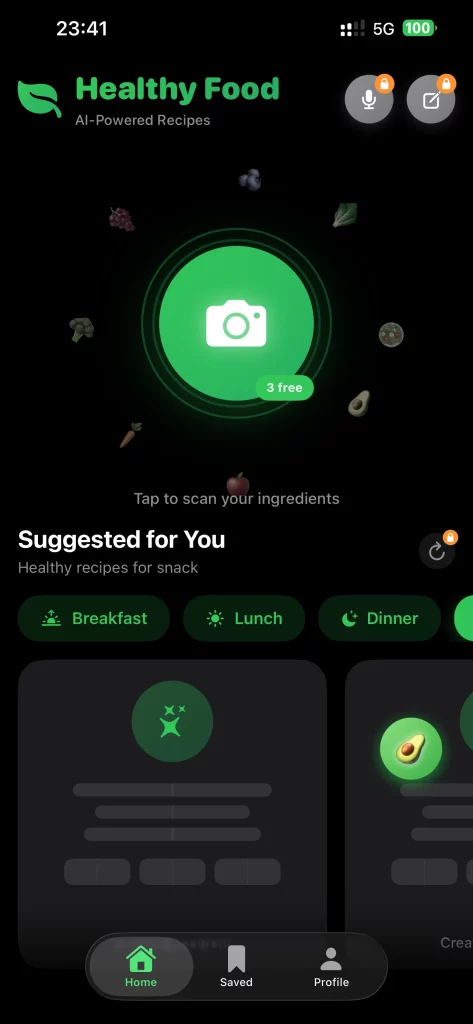The image size is (473, 1024).
Task: Refresh the suggested recipes
Action: tap(437, 551)
